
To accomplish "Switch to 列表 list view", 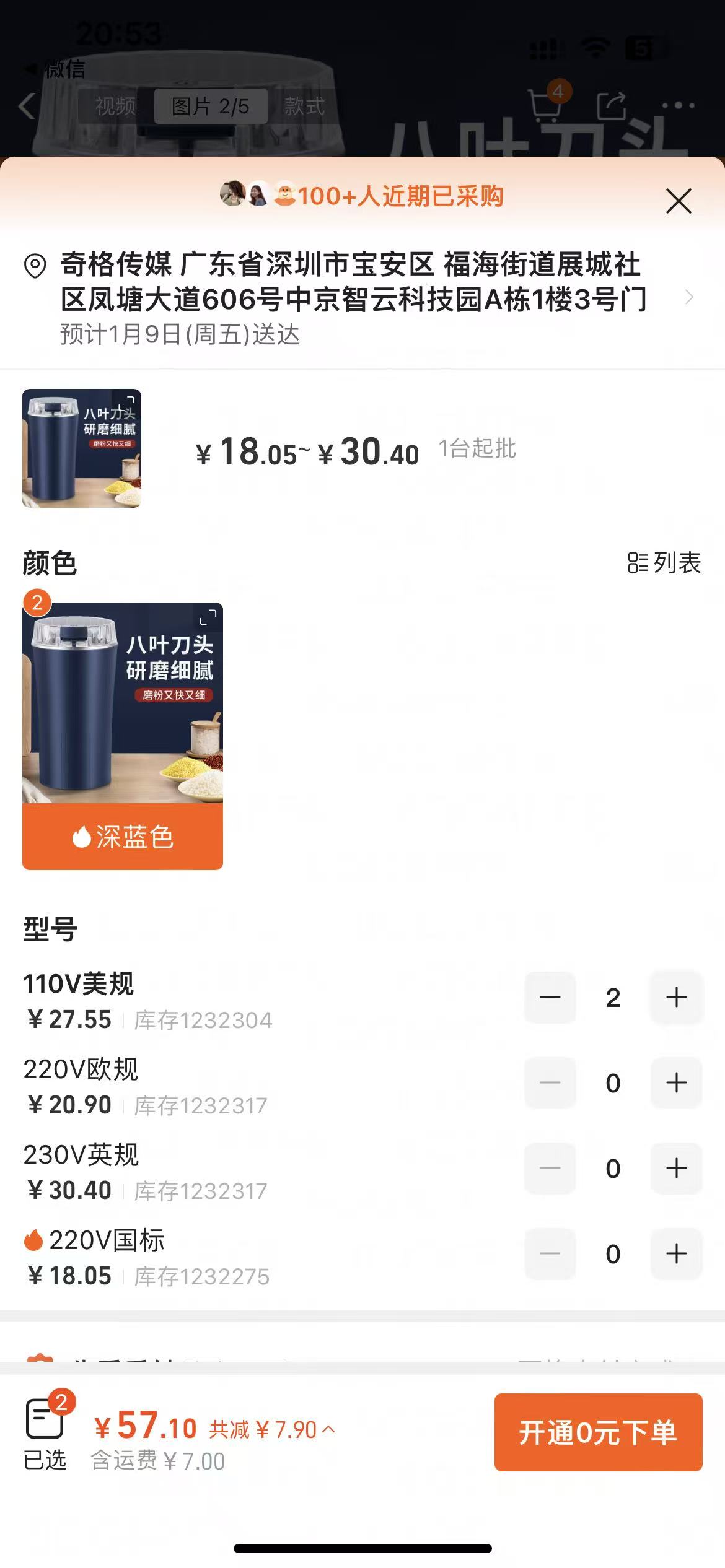I will click(664, 563).
